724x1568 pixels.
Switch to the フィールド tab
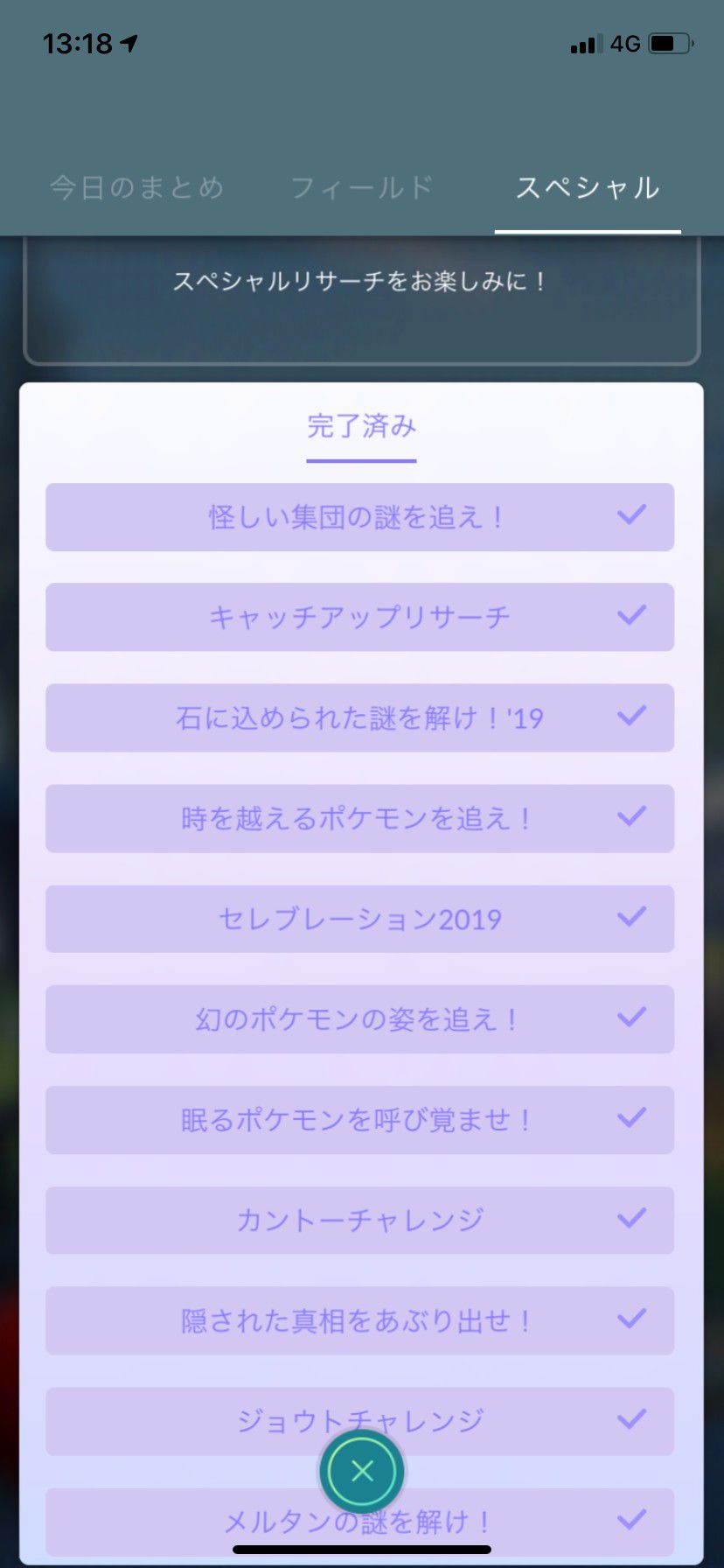361,187
